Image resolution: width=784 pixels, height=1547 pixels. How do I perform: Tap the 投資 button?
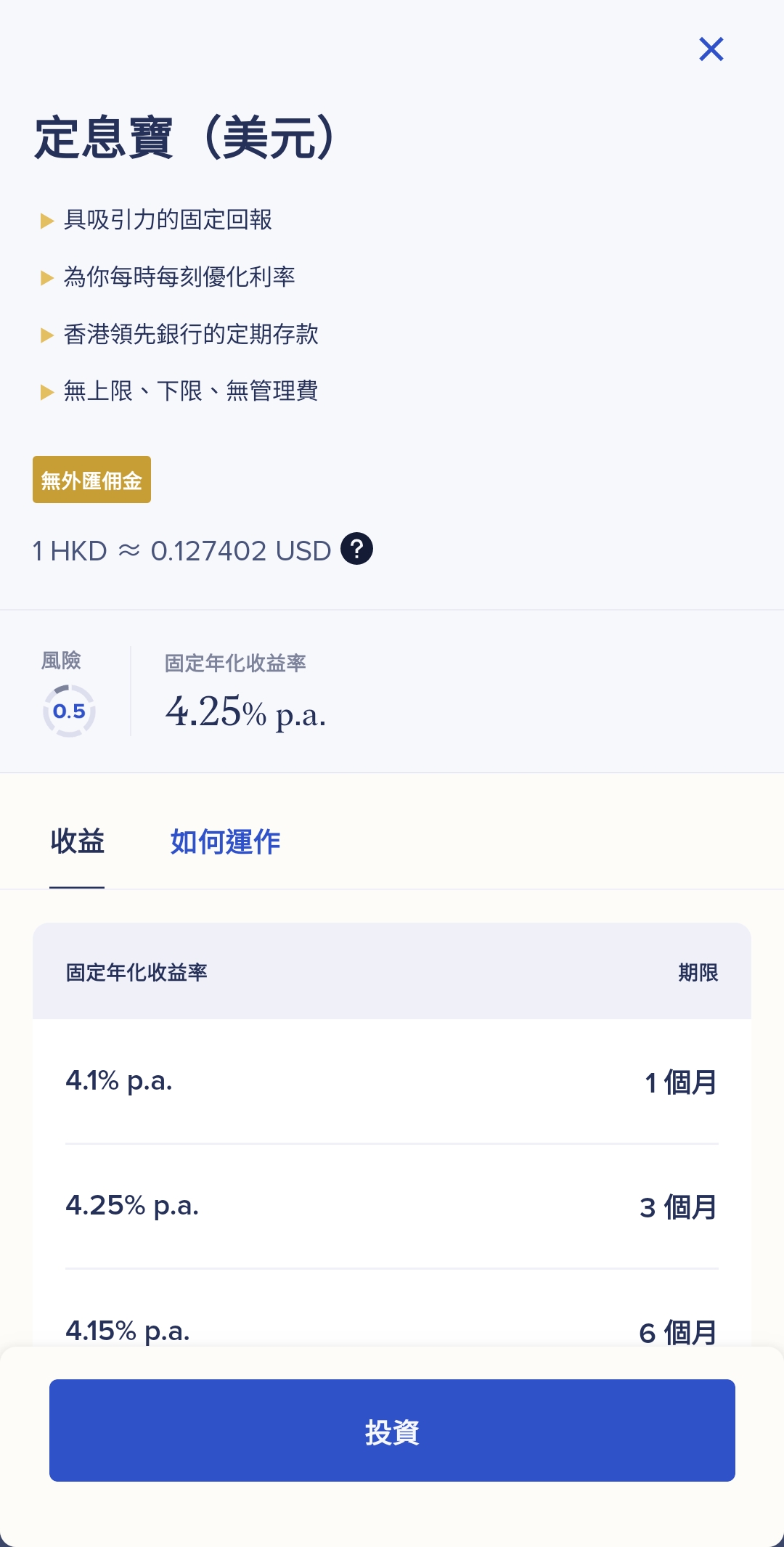pyautogui.click(x=392, y=1430)
